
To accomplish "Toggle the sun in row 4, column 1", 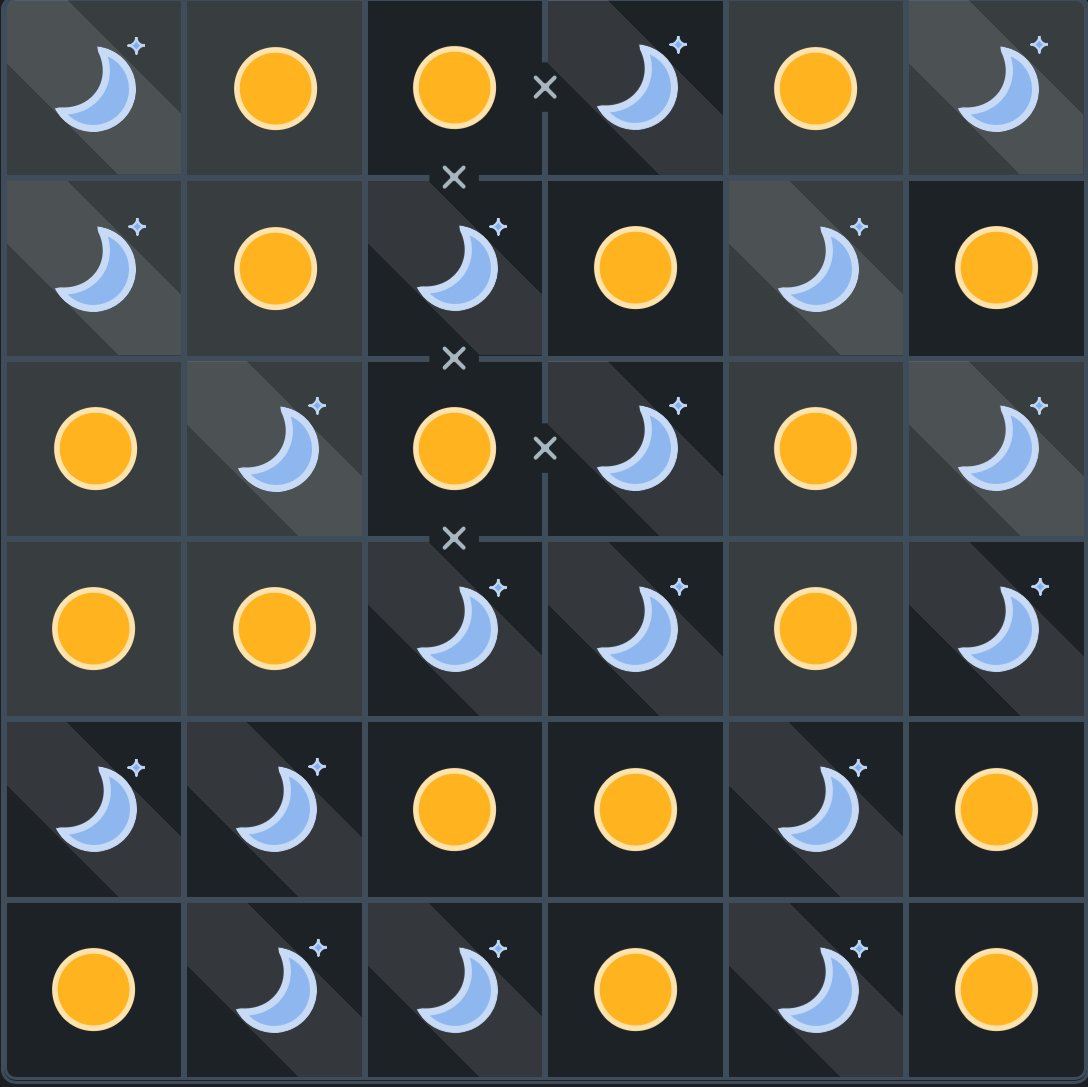I will click(94, 629).
